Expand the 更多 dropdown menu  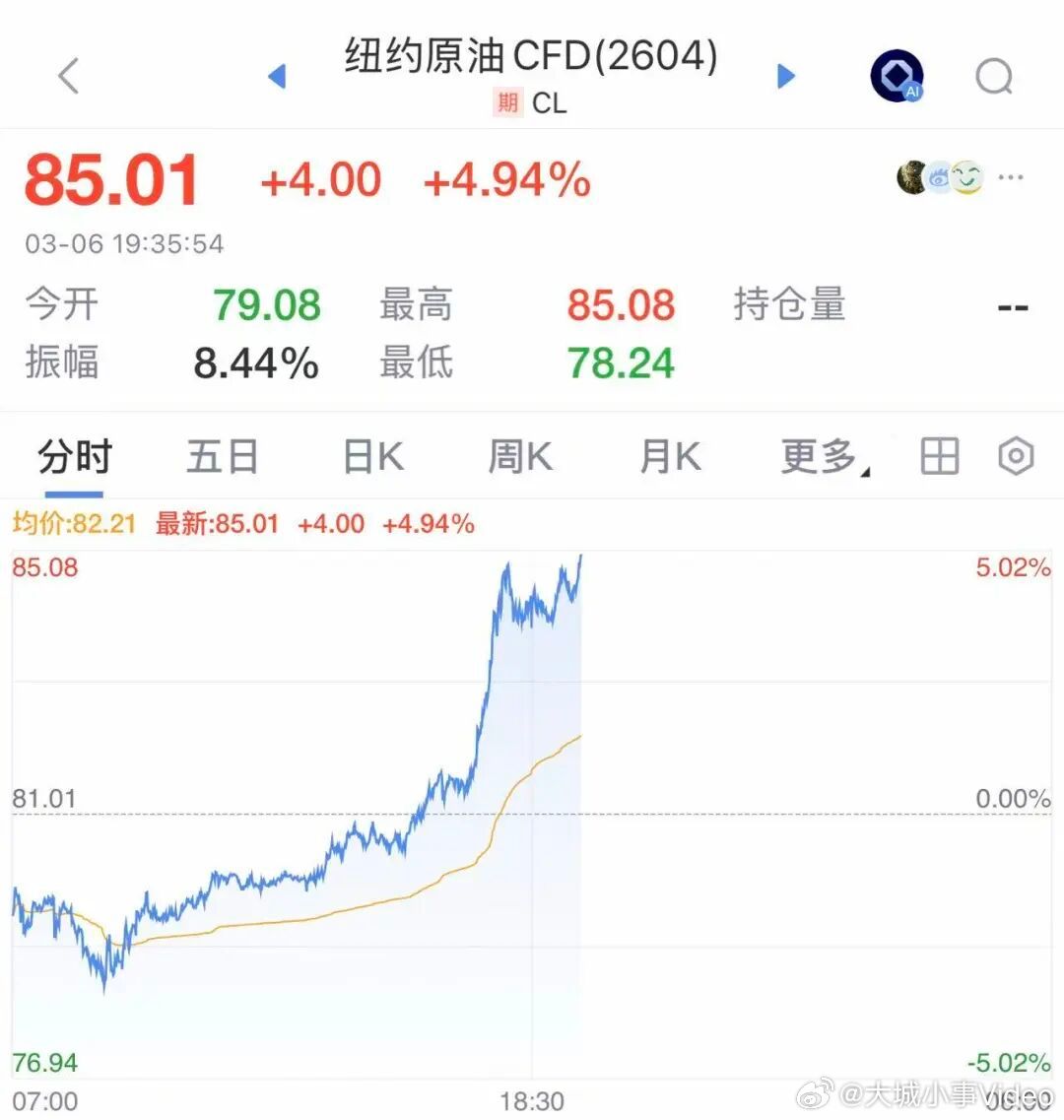pos(818,456)
